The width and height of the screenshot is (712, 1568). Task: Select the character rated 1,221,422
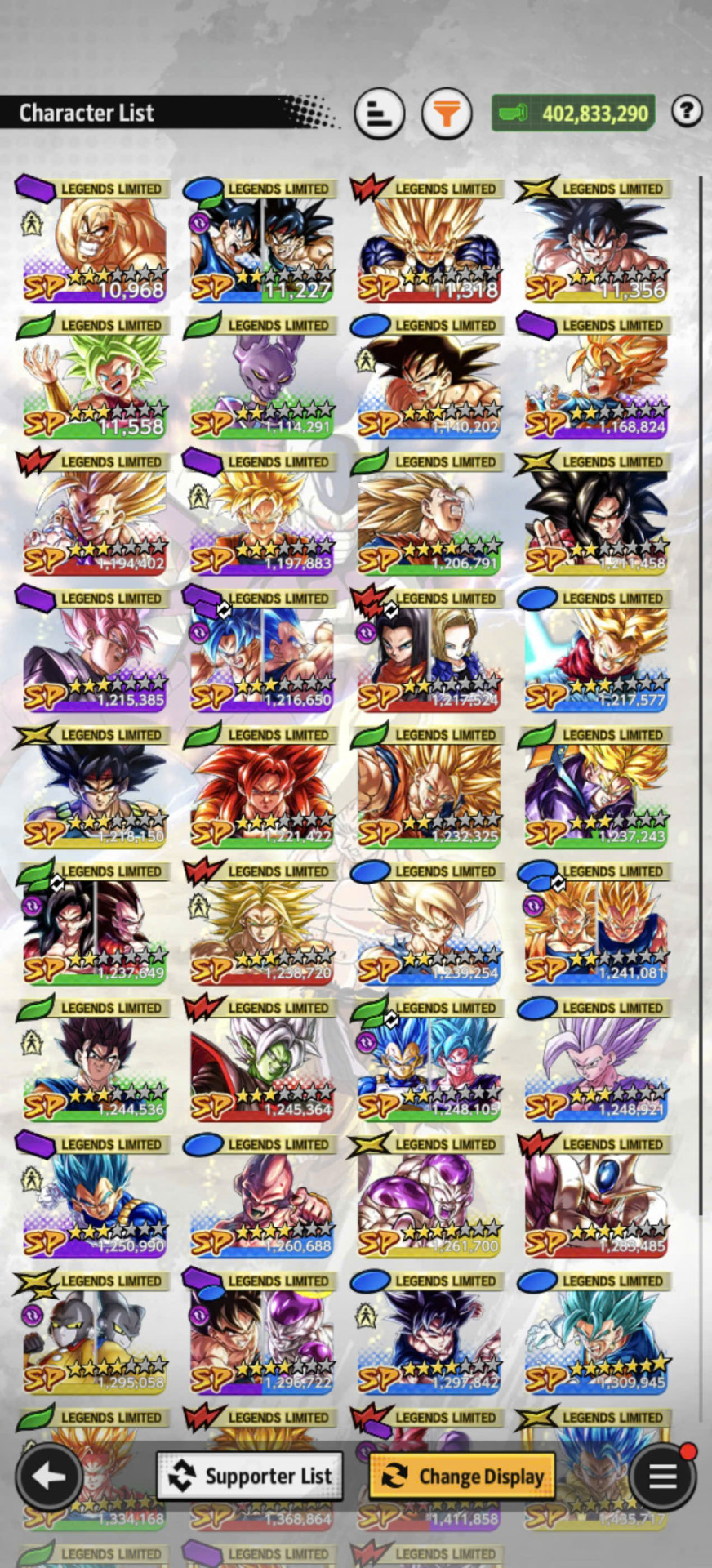pyautogui.click(x=262, y=786)
